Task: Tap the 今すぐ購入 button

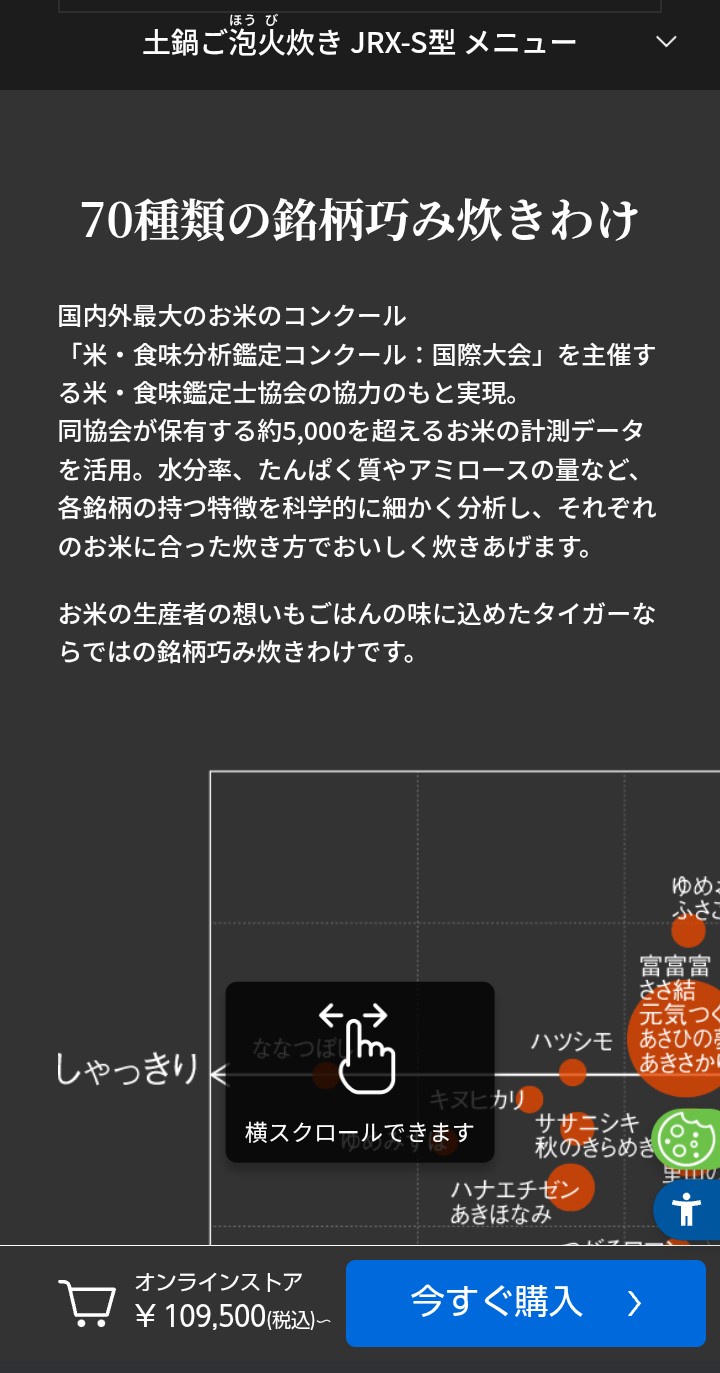Action: [x=525, y=1302]
